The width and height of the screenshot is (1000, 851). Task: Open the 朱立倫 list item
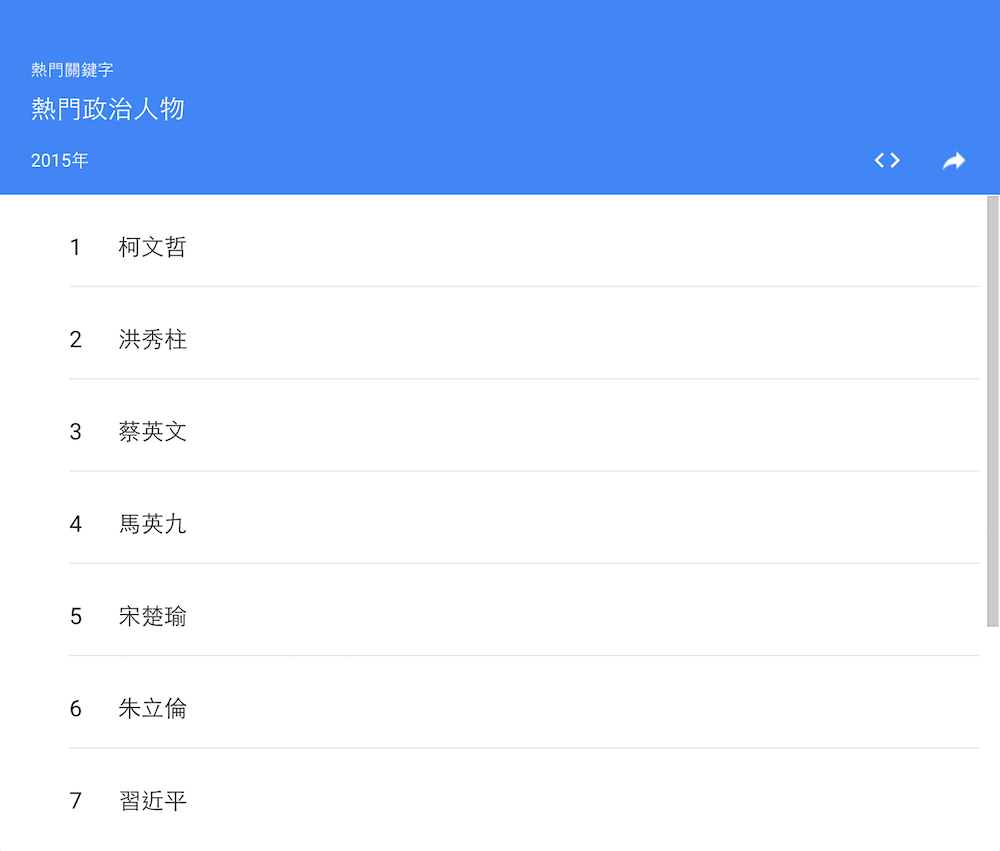click(x=152, y=709)
